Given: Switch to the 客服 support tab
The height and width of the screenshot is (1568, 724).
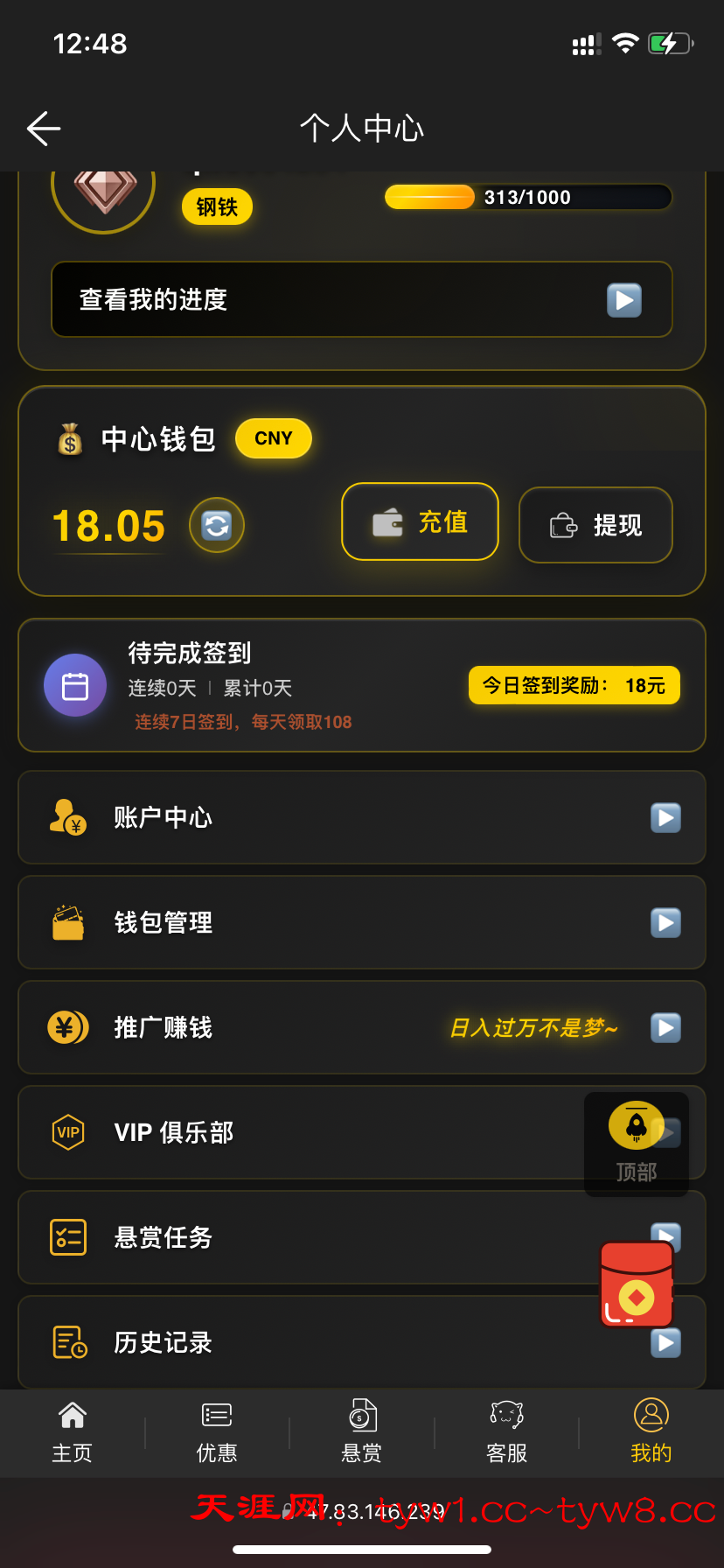Looking at the screenshot, I should 506,1432.
